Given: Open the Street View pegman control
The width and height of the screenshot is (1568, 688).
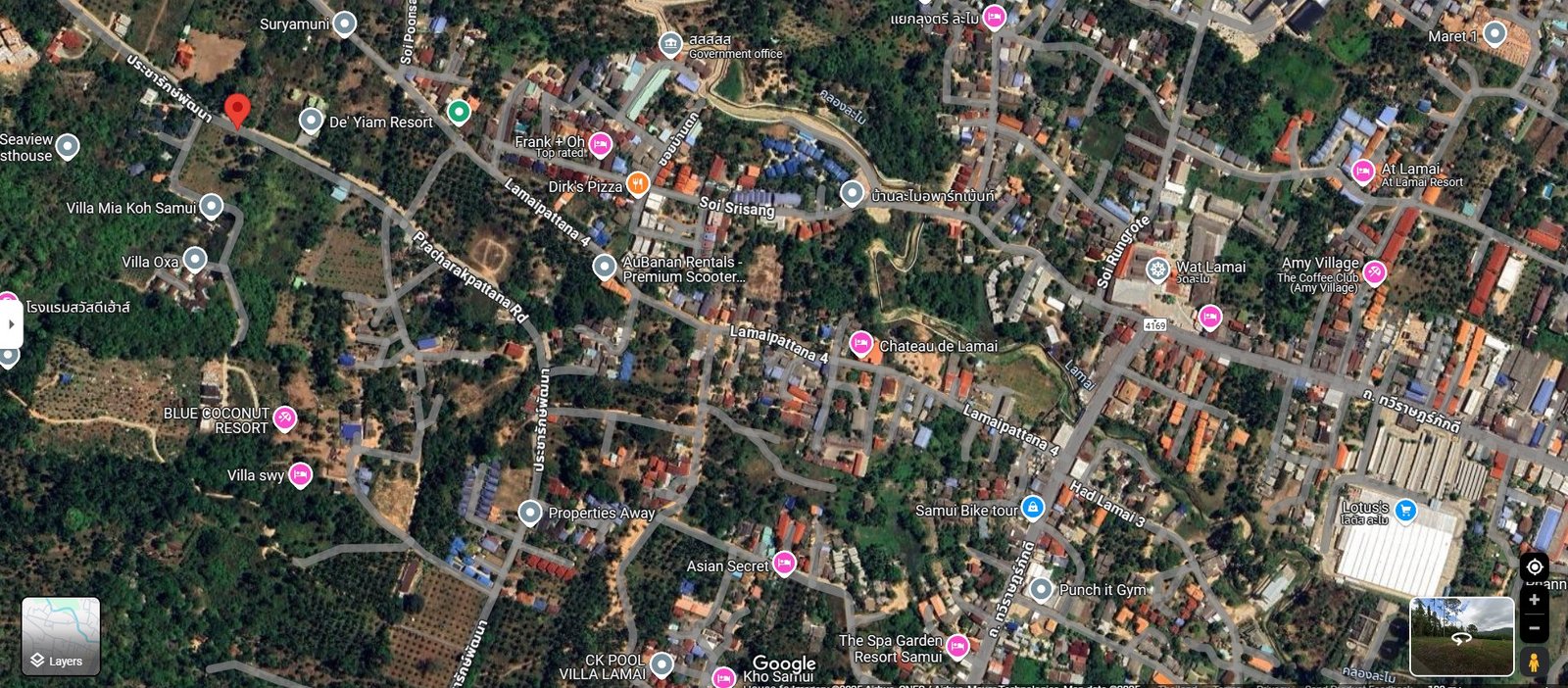Looking at the screenshot, I should click(1535, 663).
